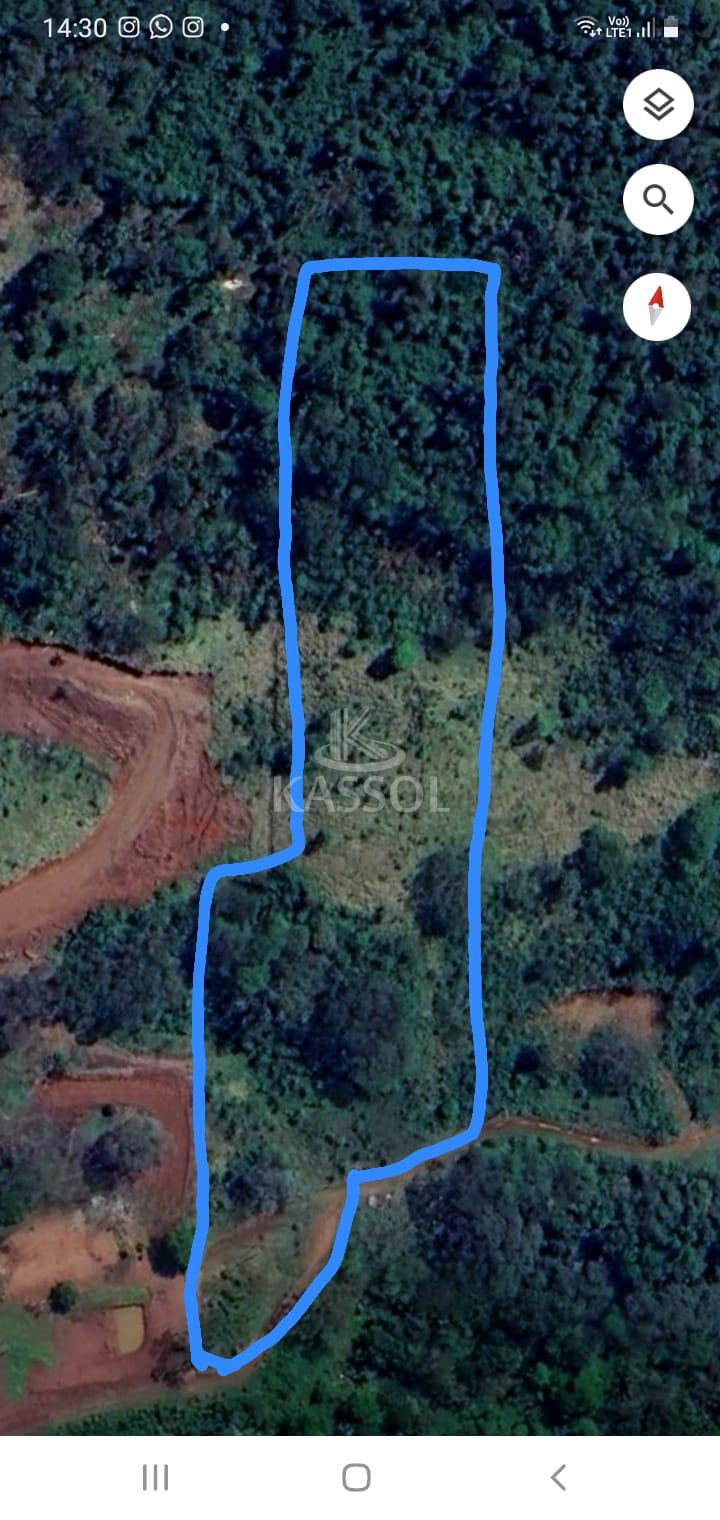
Task: Open the map layers button
Action: [x=658, y=105]
